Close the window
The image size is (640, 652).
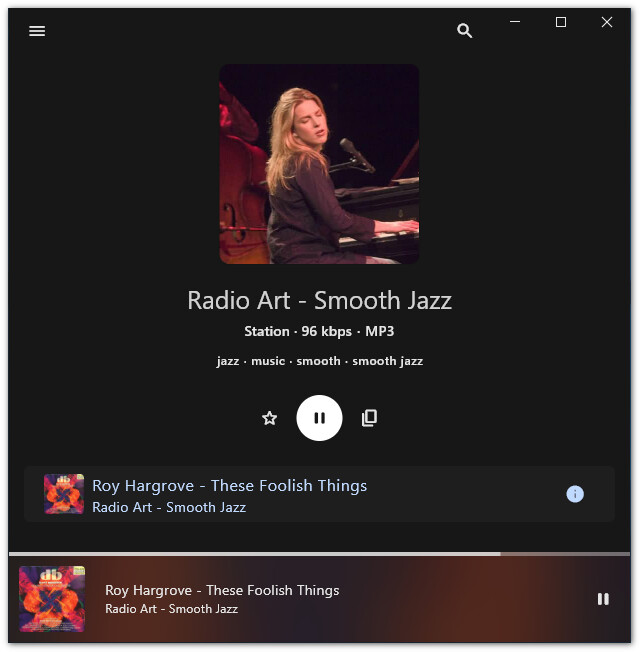coord(607,22)
